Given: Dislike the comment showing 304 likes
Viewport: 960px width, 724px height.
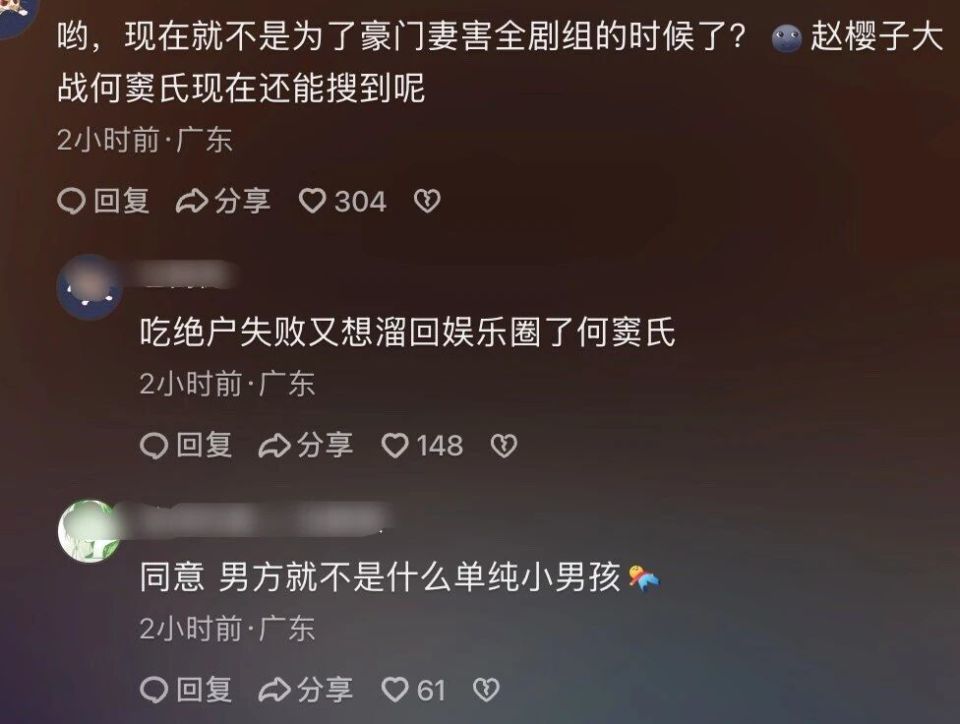Looking at the screenshot, I should click(x=427, y=201).
